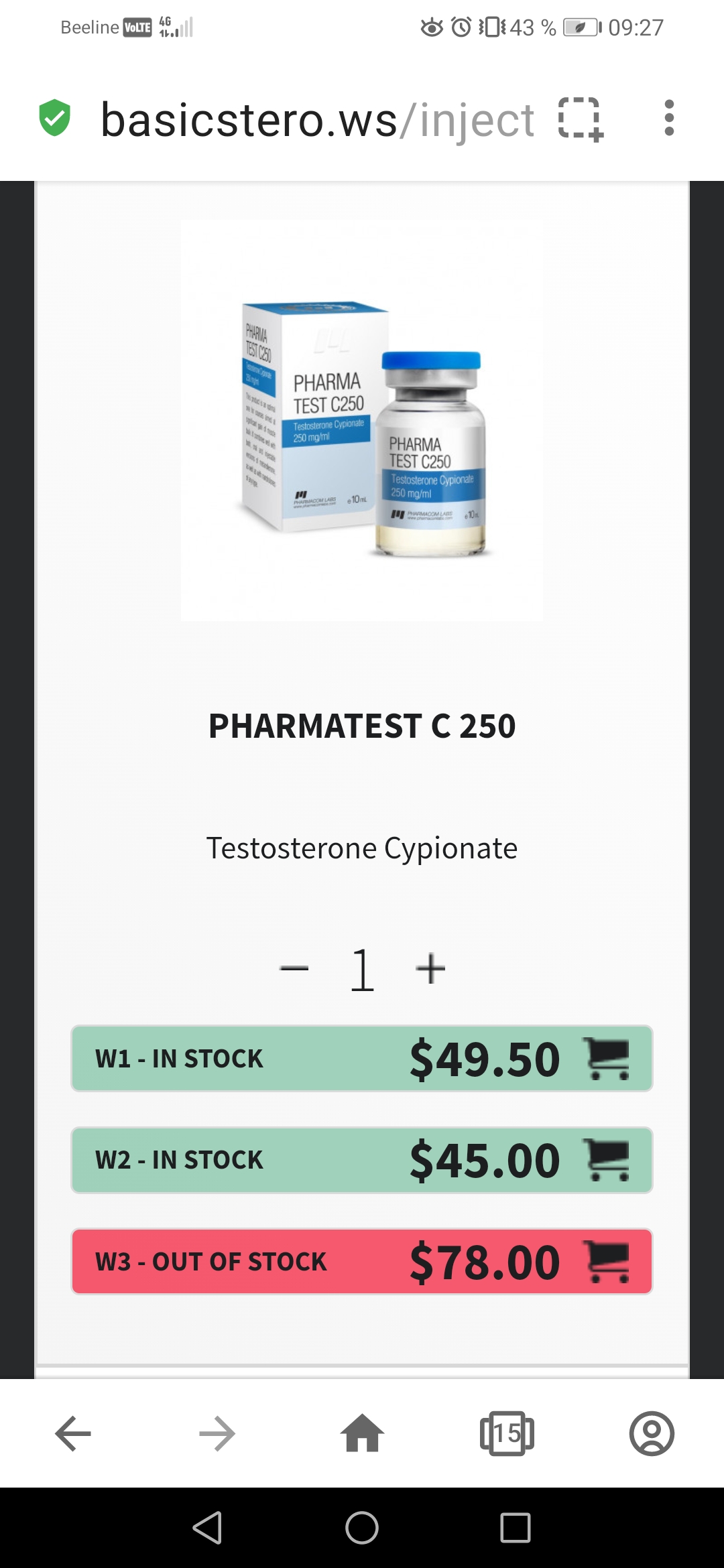Increase quantity with the plus button
Screen dimensions: 724x1568
pos(430,968)
